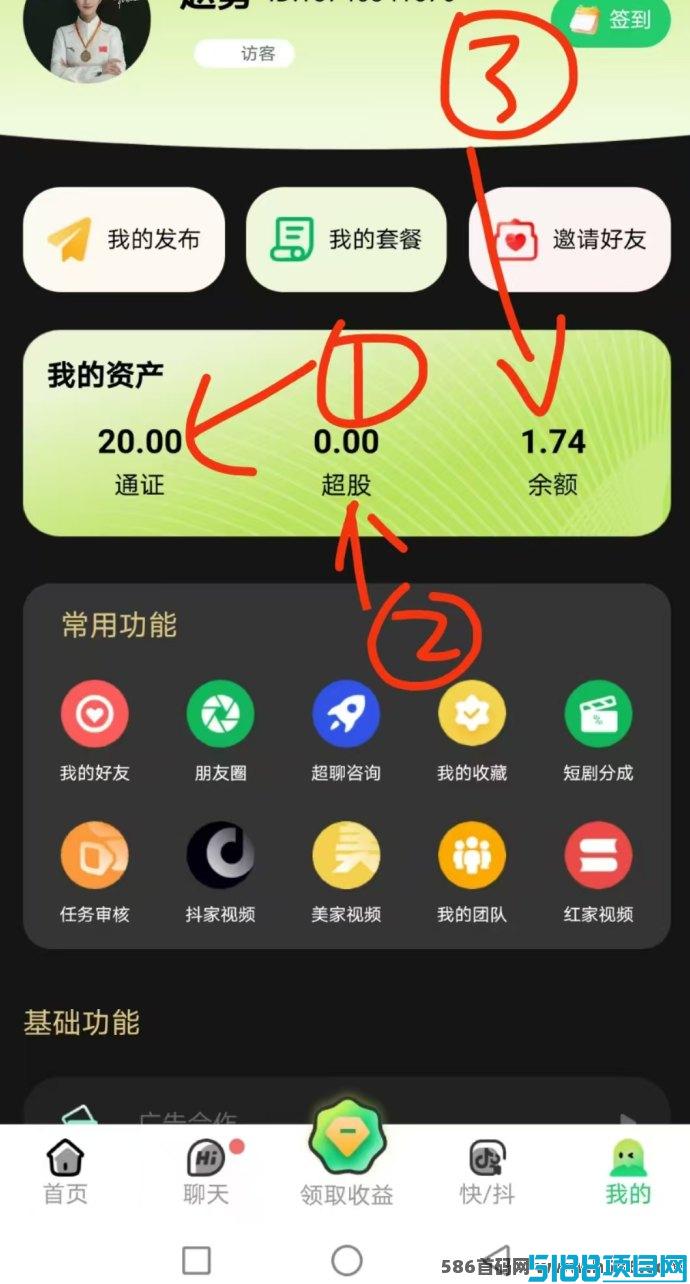View the 通证 asset balance
Viewport: 690px width, 1284px height.
(140, 461)
